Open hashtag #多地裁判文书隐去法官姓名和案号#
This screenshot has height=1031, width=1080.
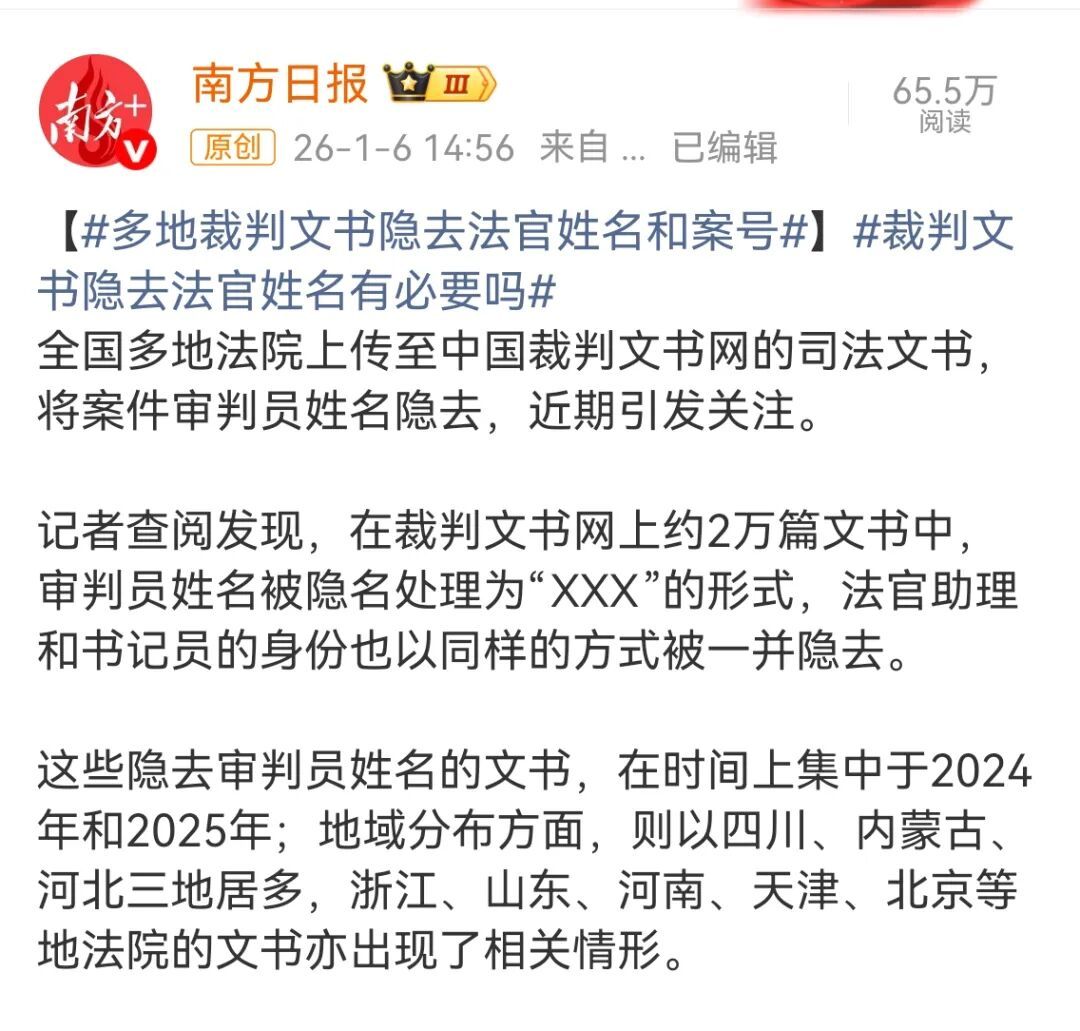pyautogui.click(x=445, y=233)
